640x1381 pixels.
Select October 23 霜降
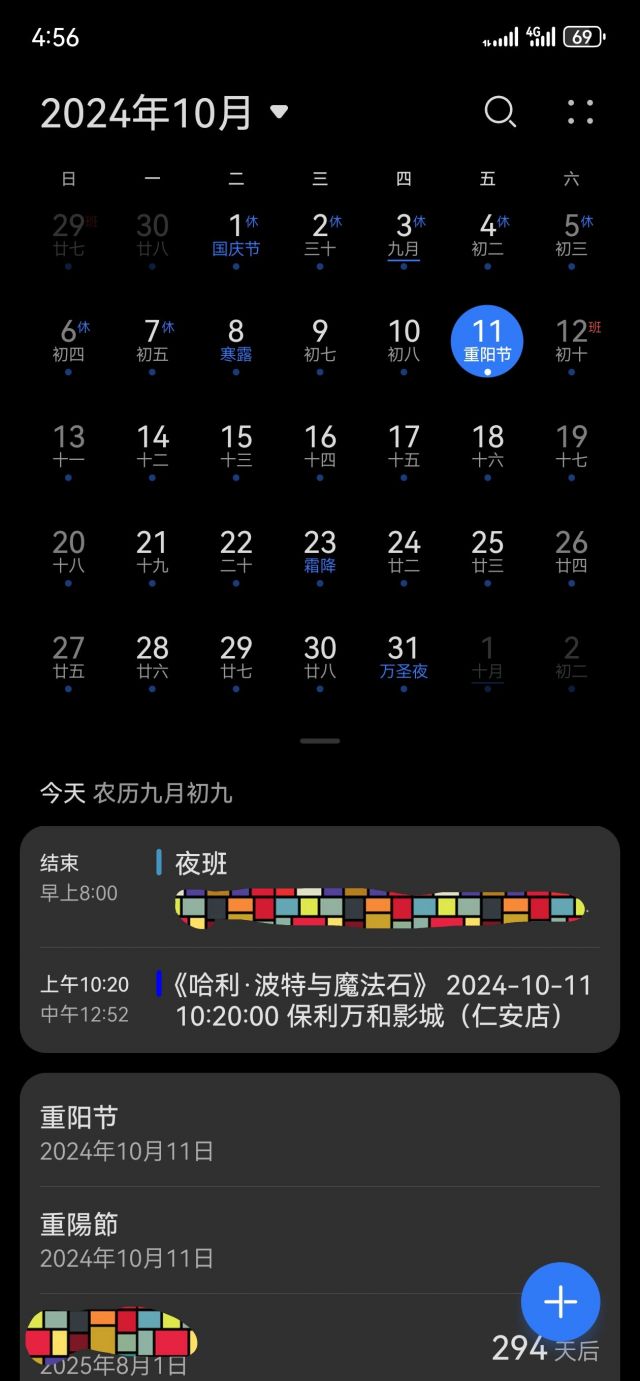(x=320, y=553)
